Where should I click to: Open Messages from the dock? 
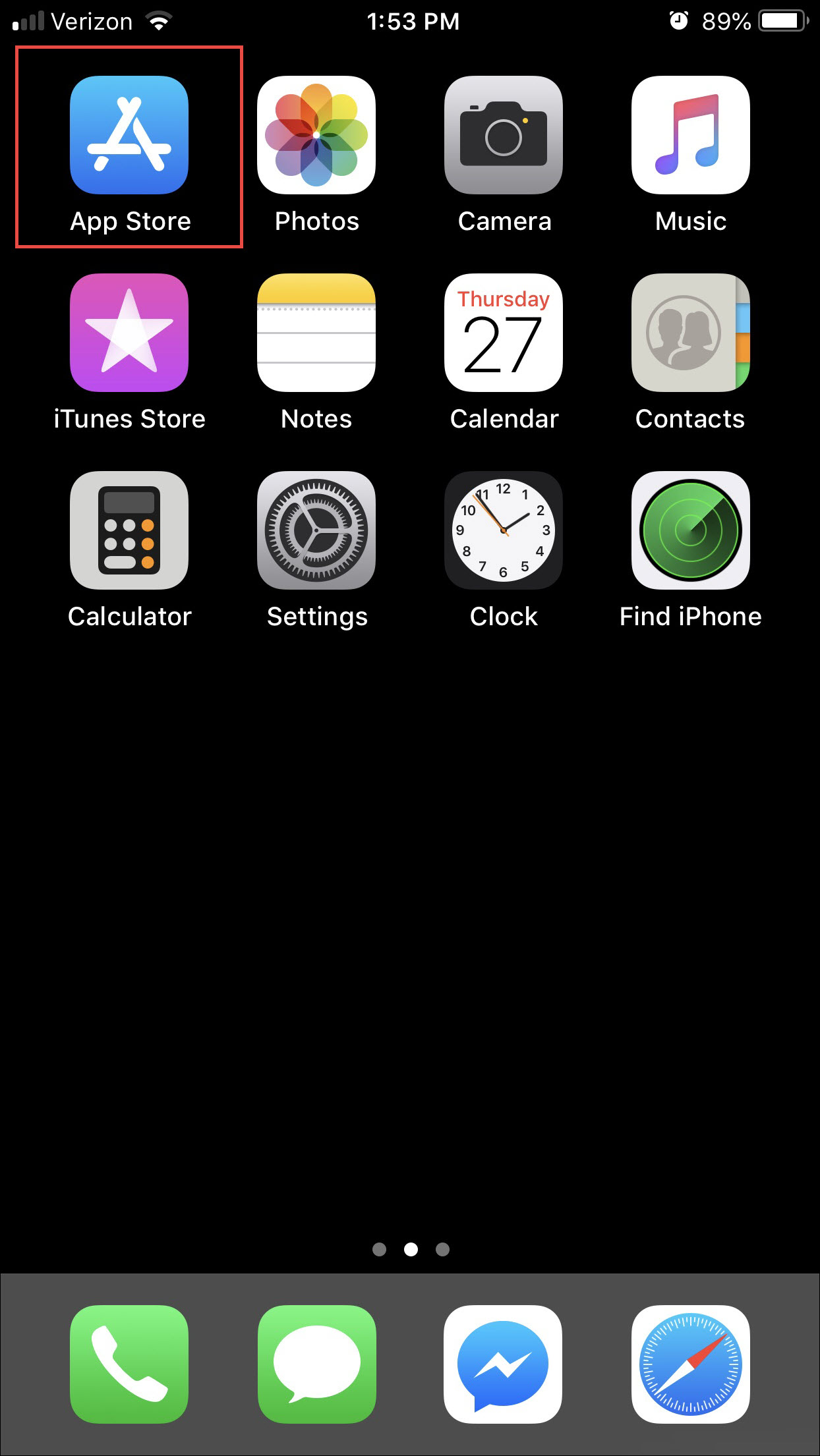316,1363
